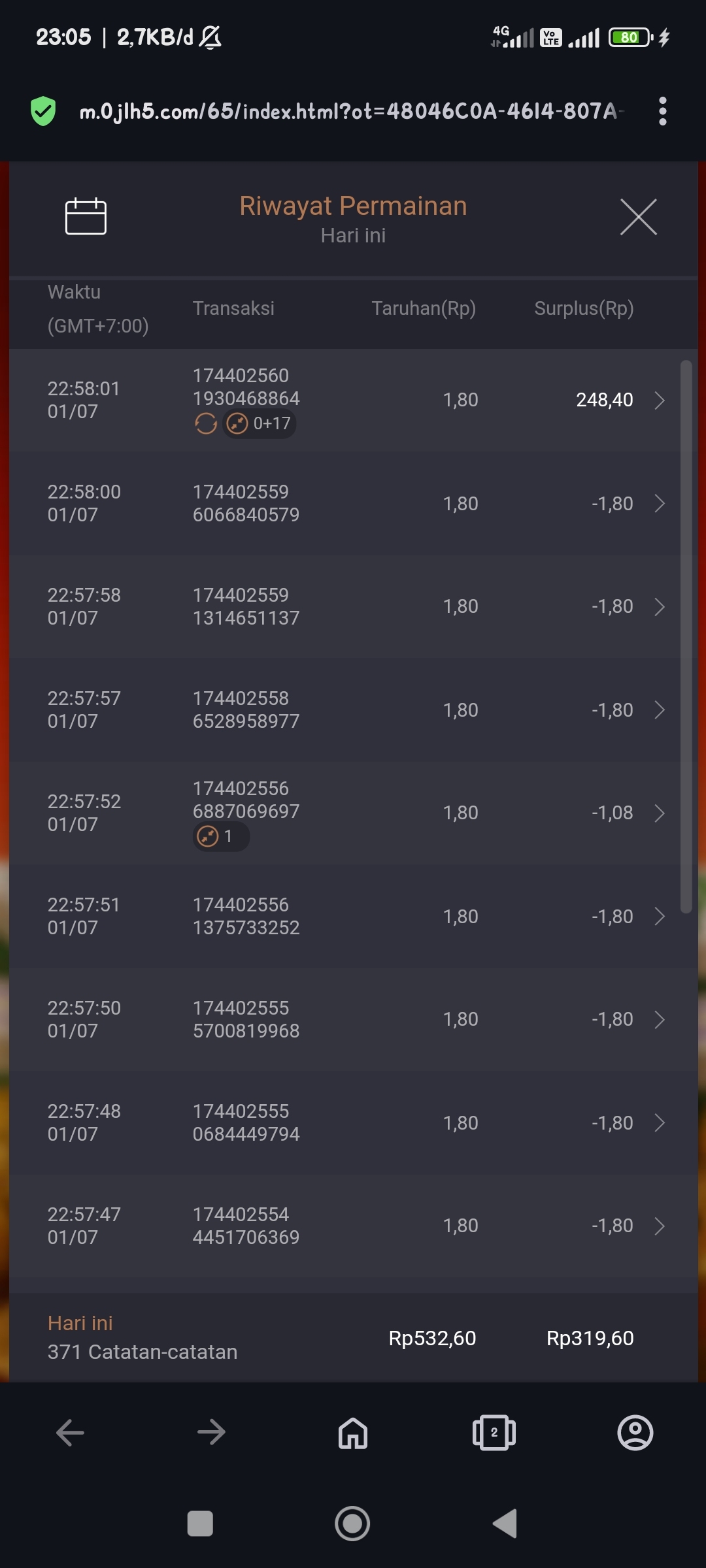Open browser overflow menu
Image resolution: width=706 pixels, height=1568 pixels.
[662, 111]
